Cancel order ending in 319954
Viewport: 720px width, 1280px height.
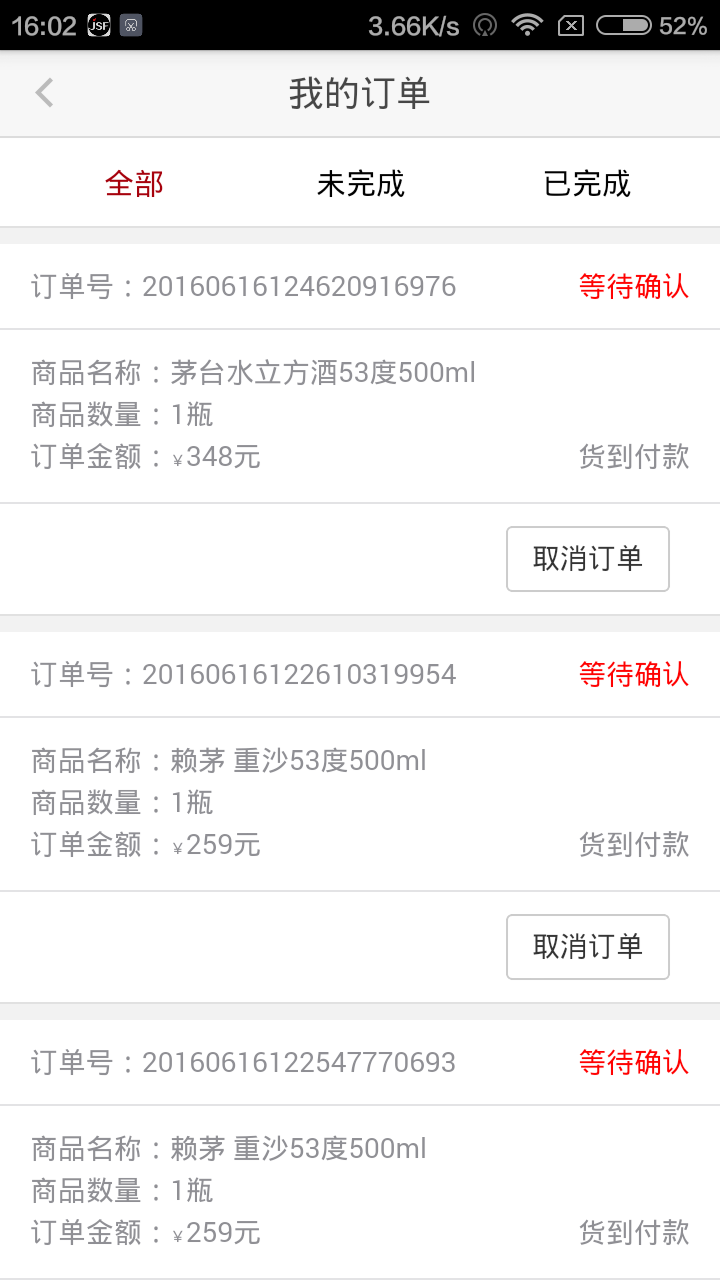click(x=587, y=947)
